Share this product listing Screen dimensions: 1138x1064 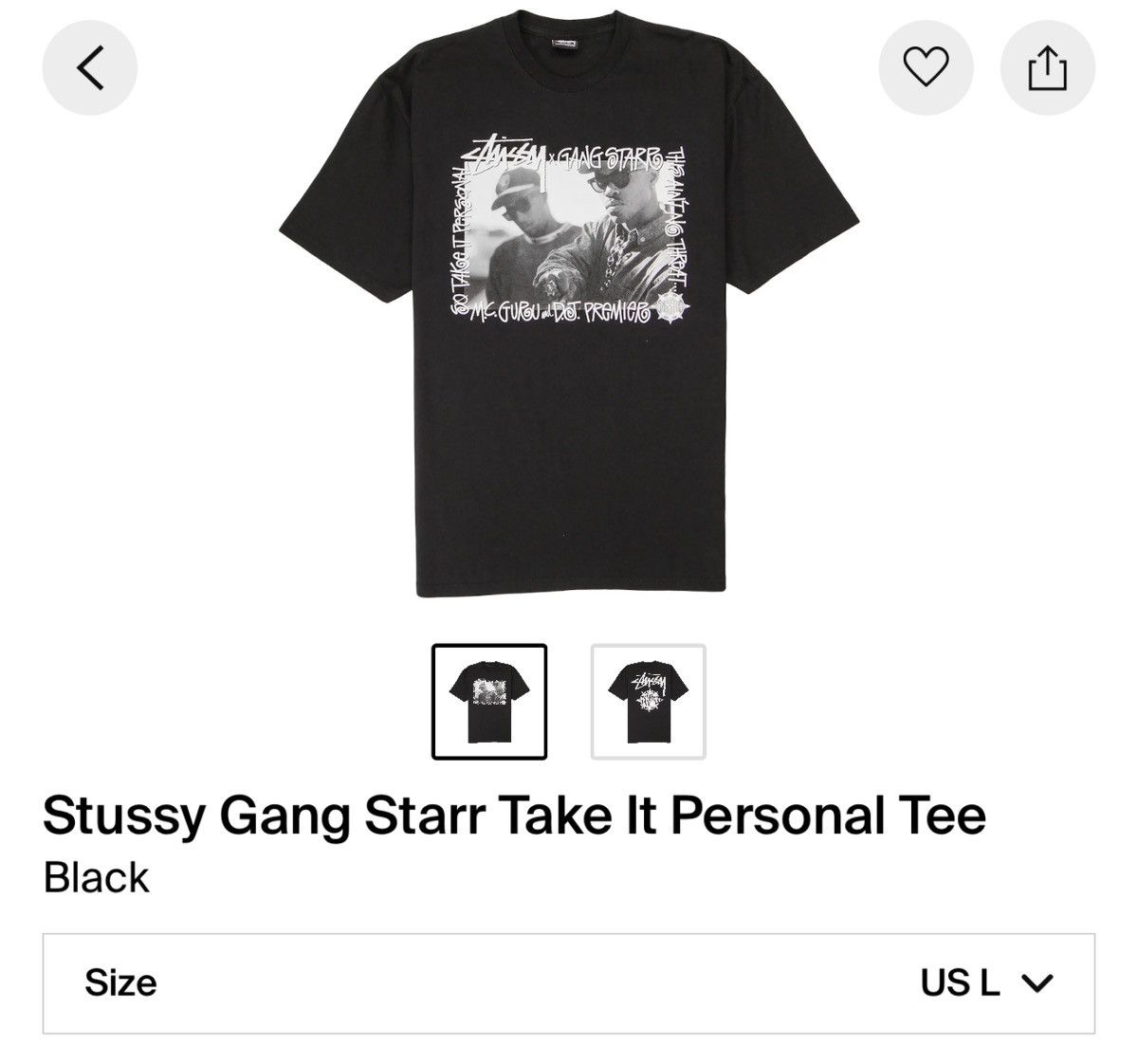[1048, 67]
